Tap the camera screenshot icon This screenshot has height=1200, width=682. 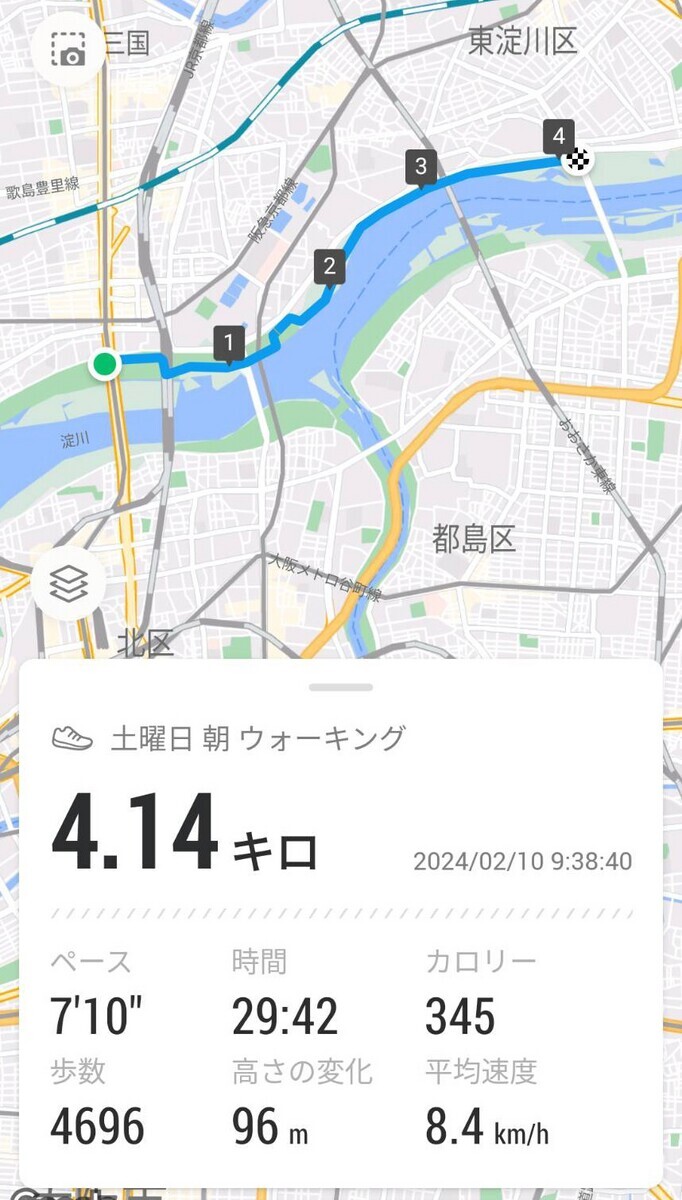point(68,50)
